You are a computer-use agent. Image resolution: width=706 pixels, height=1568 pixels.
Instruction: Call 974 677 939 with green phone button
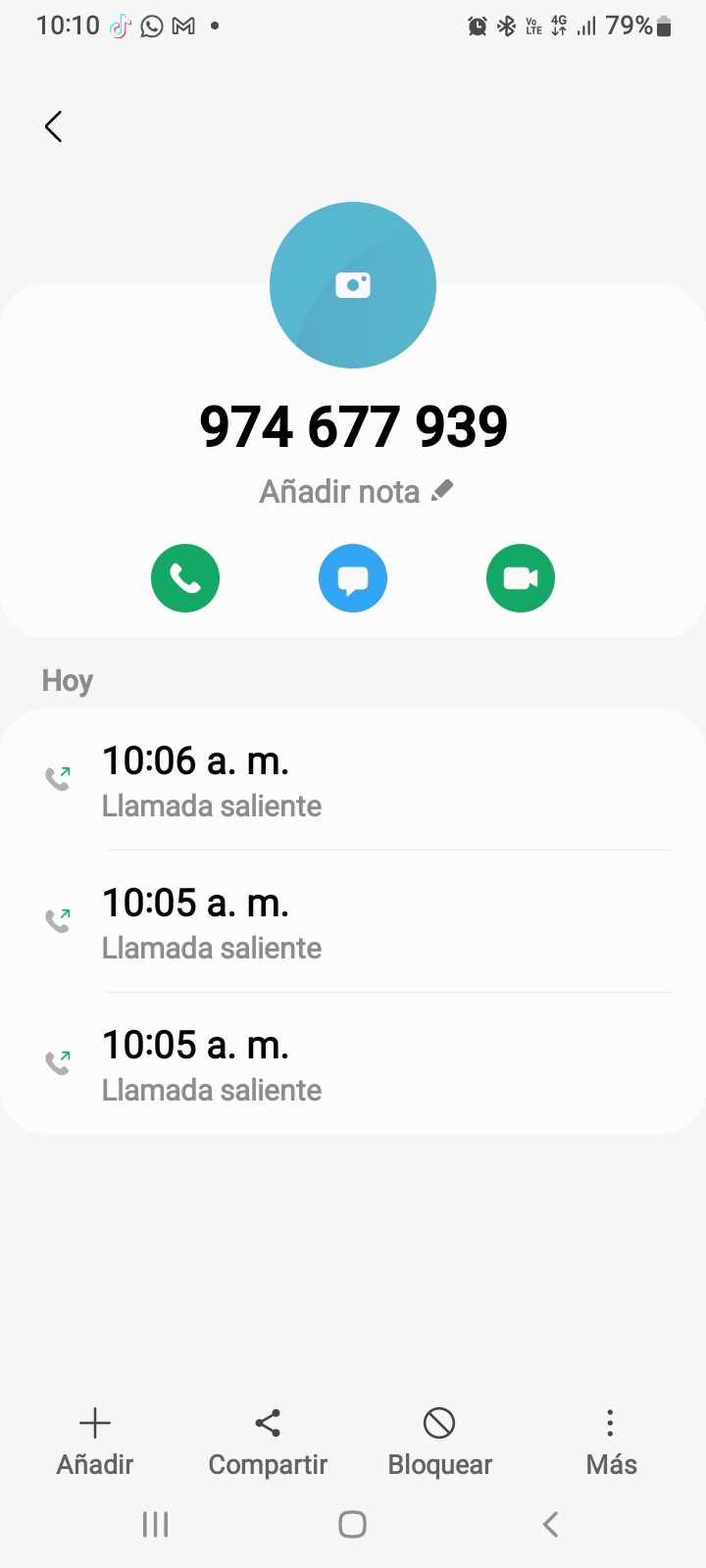click(185, 578)
